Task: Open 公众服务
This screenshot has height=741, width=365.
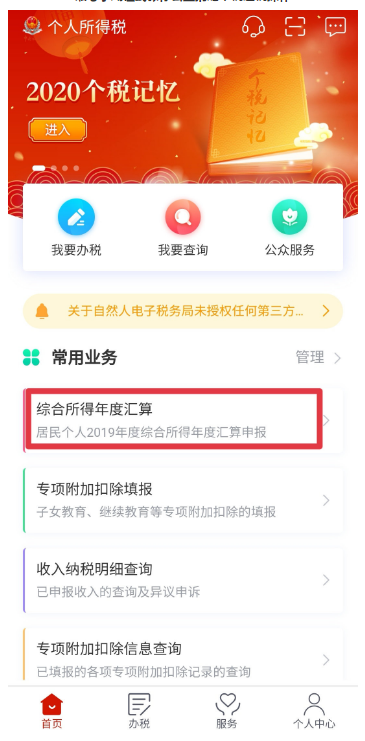Action: coord(289,228)
